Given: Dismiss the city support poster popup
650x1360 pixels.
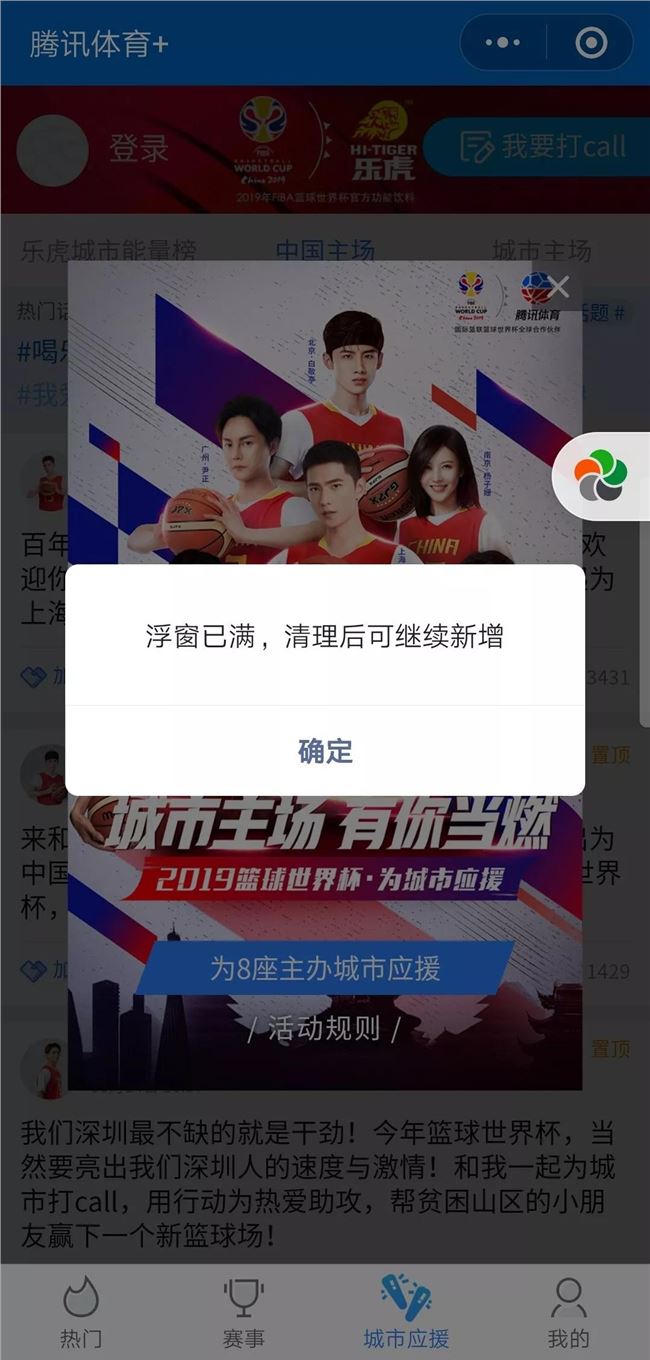Looking at the screenshot, I should coord(558,288).
